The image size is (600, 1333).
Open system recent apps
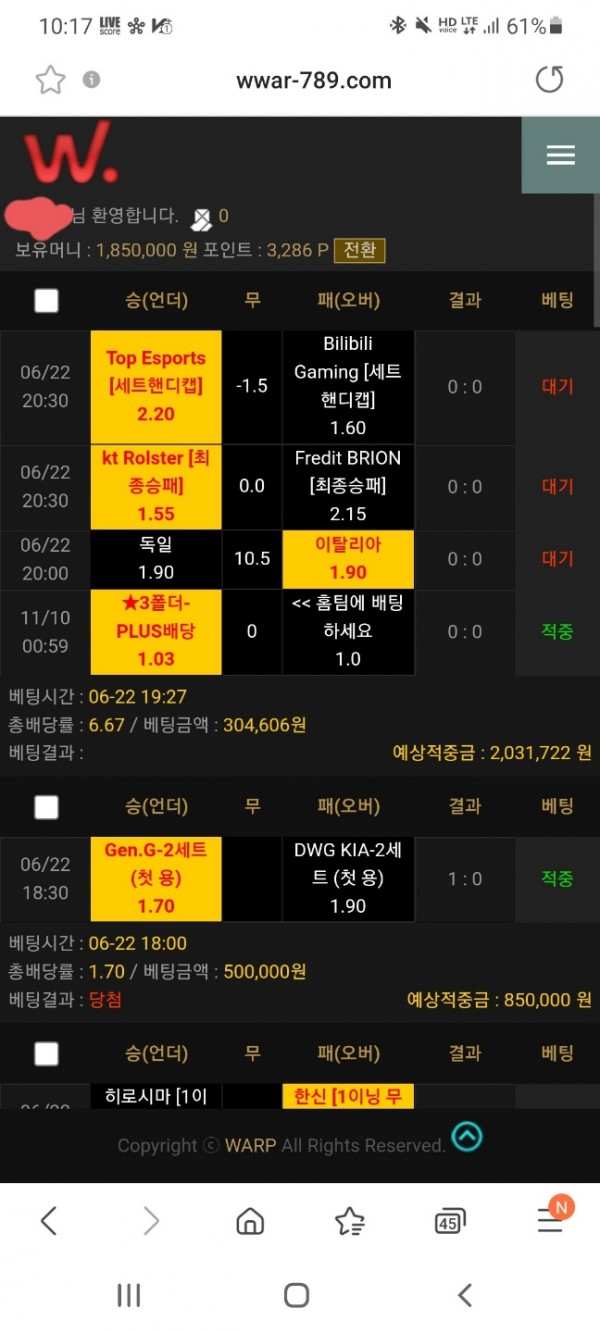(129, 1296)
